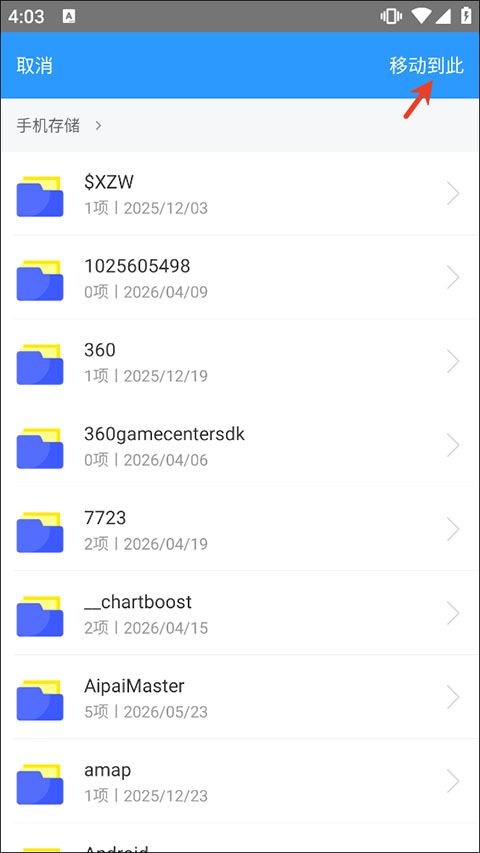Open the amap folder
The width and height of the screenshot is (480, 853).
(240, 781)
